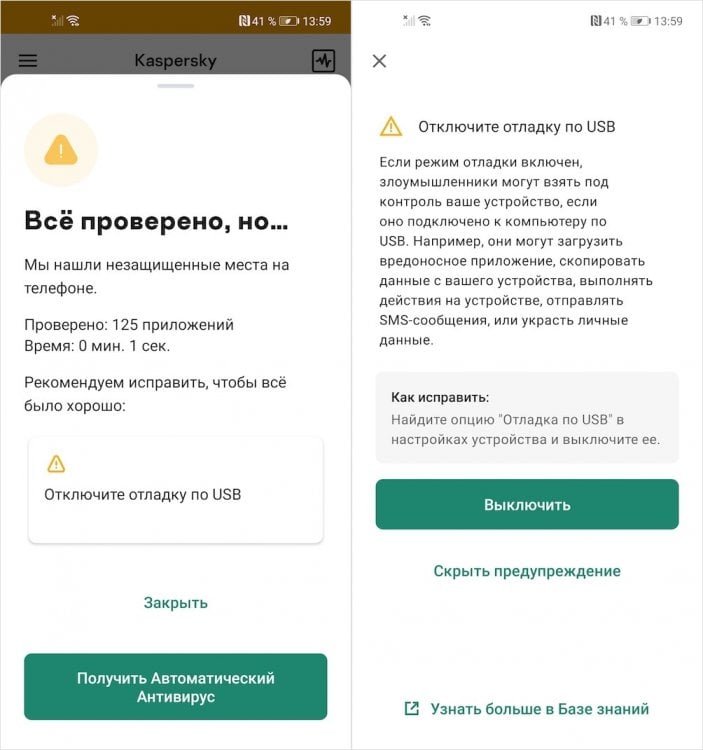Viewport: 703px width, 750px height.
Task: Open the hamburger drawer menu
Action: [x=28, y=61]
